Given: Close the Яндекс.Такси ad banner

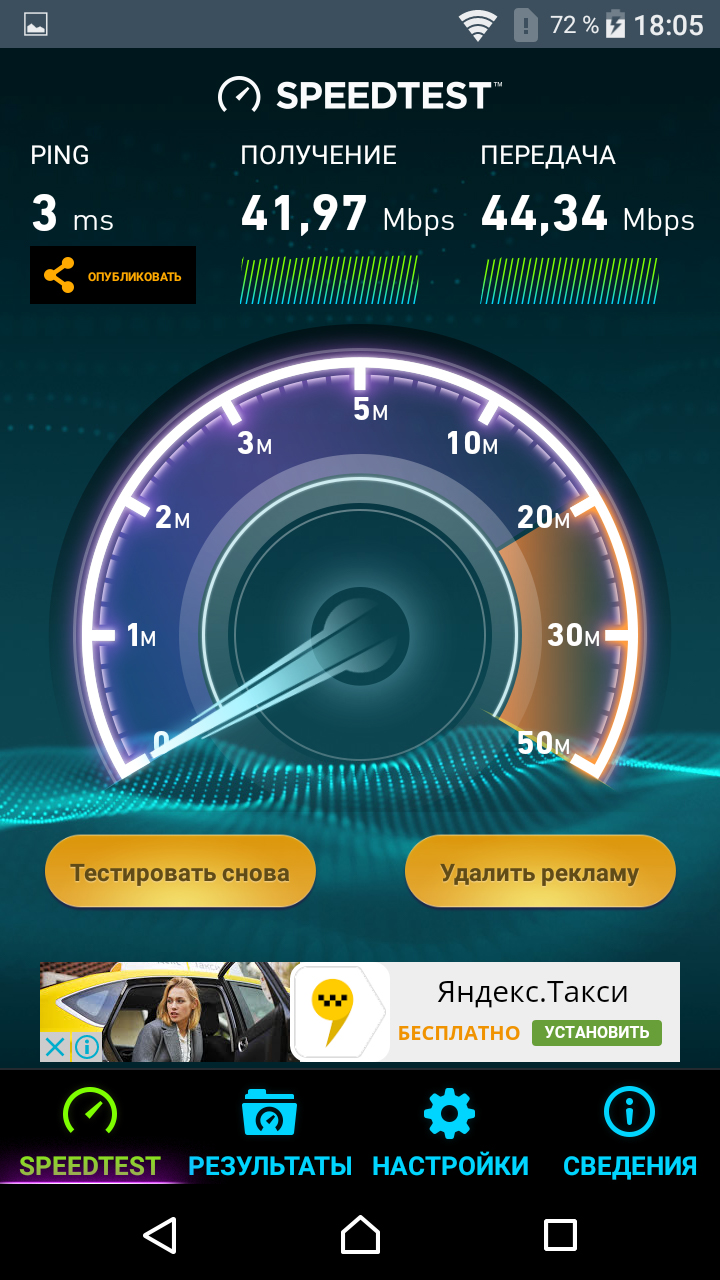Looking at the screenshot, I should pyautogui.click(x=55, y=1047).
